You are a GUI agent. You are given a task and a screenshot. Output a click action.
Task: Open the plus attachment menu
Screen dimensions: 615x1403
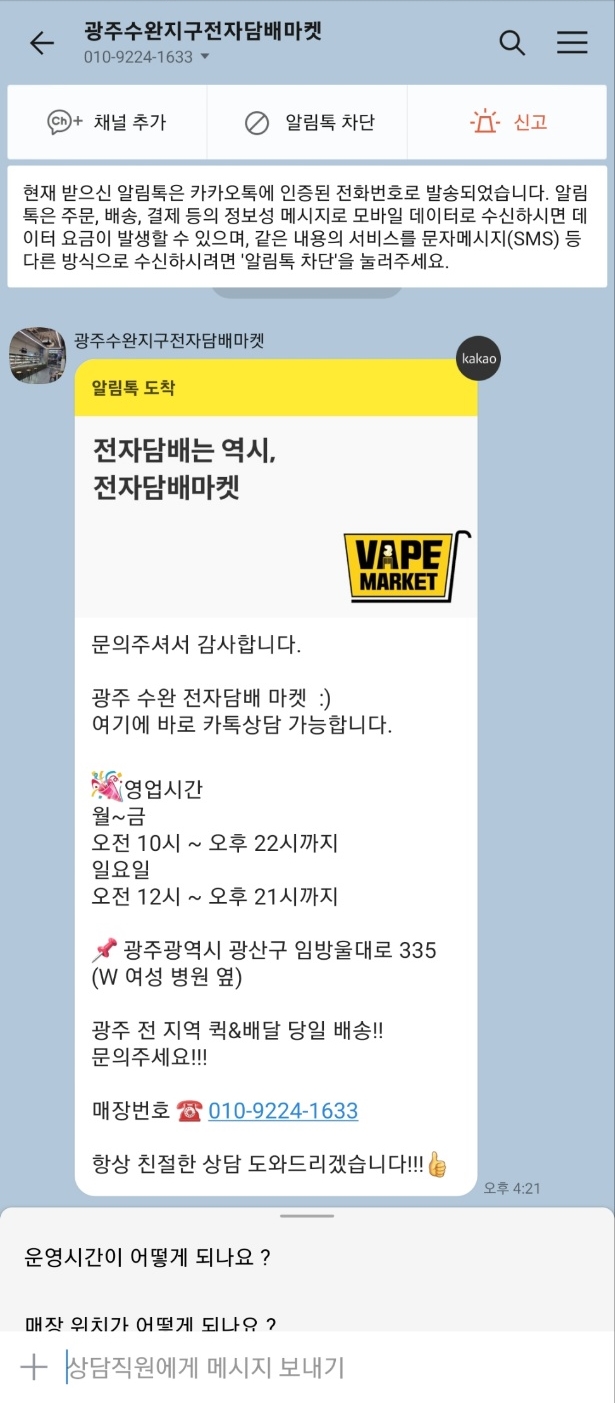point(34,1367)
